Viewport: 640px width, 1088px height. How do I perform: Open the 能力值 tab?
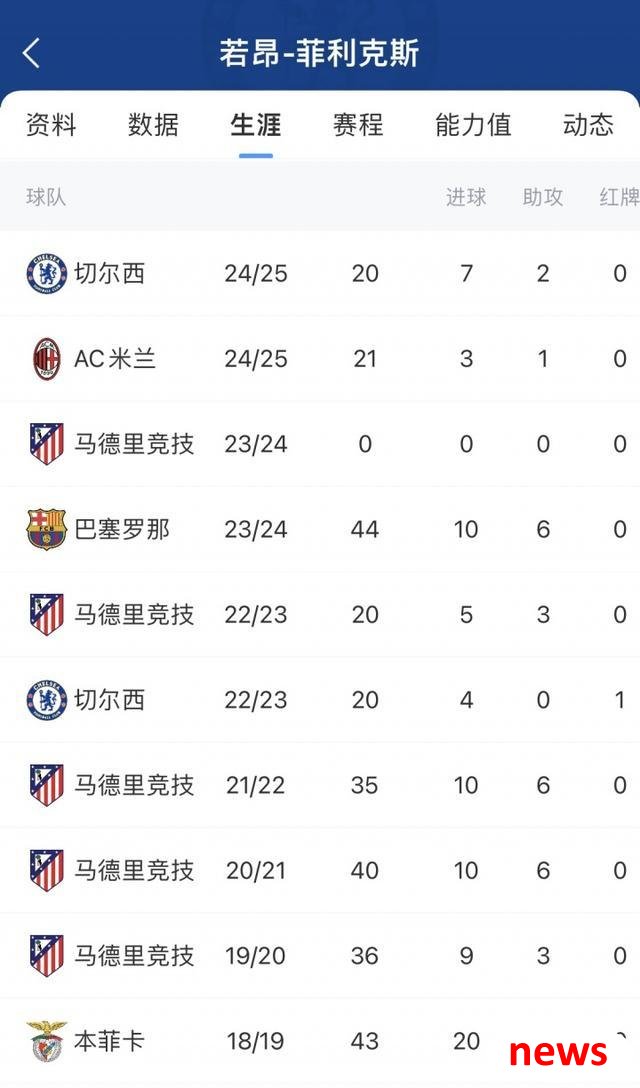coord(473,125)
